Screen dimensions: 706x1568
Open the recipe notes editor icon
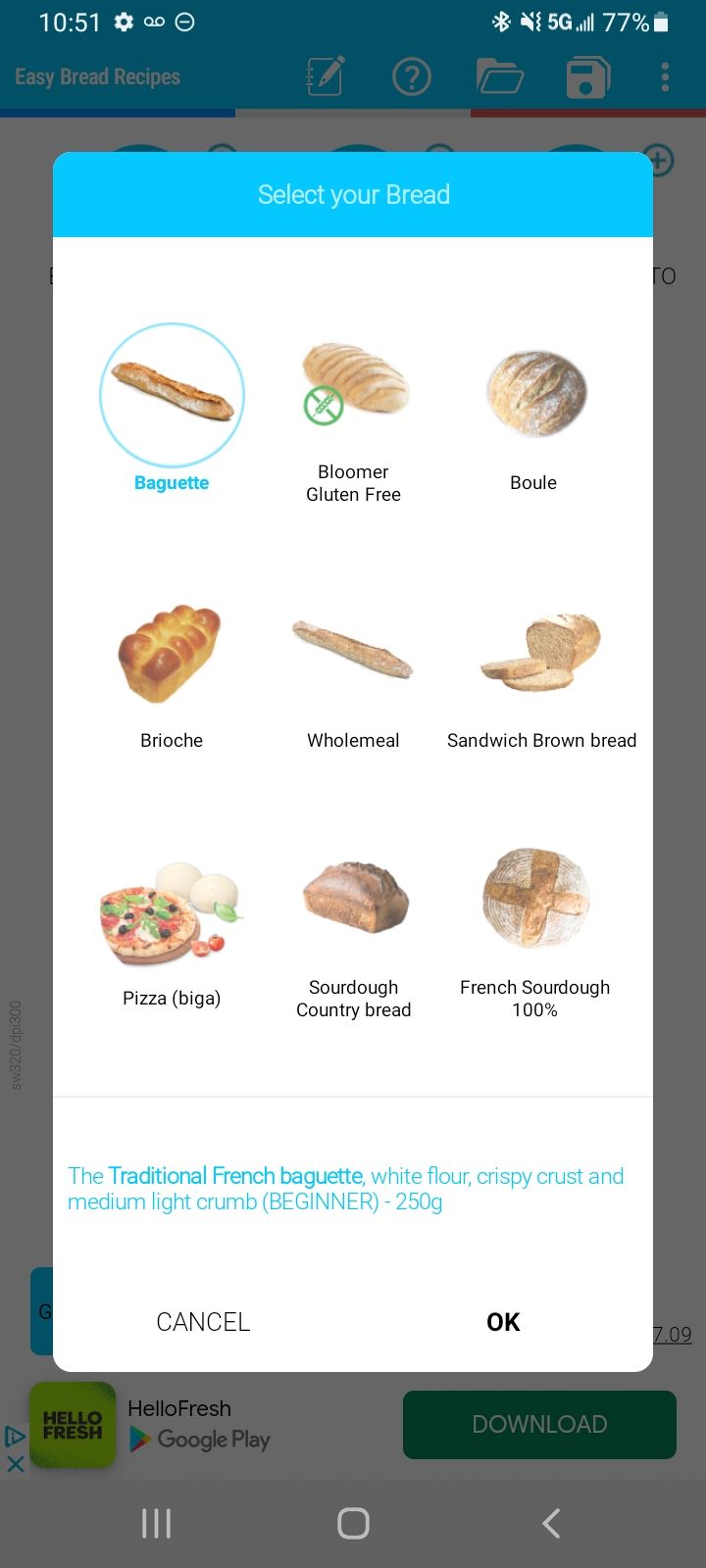(x=325, y=75)
